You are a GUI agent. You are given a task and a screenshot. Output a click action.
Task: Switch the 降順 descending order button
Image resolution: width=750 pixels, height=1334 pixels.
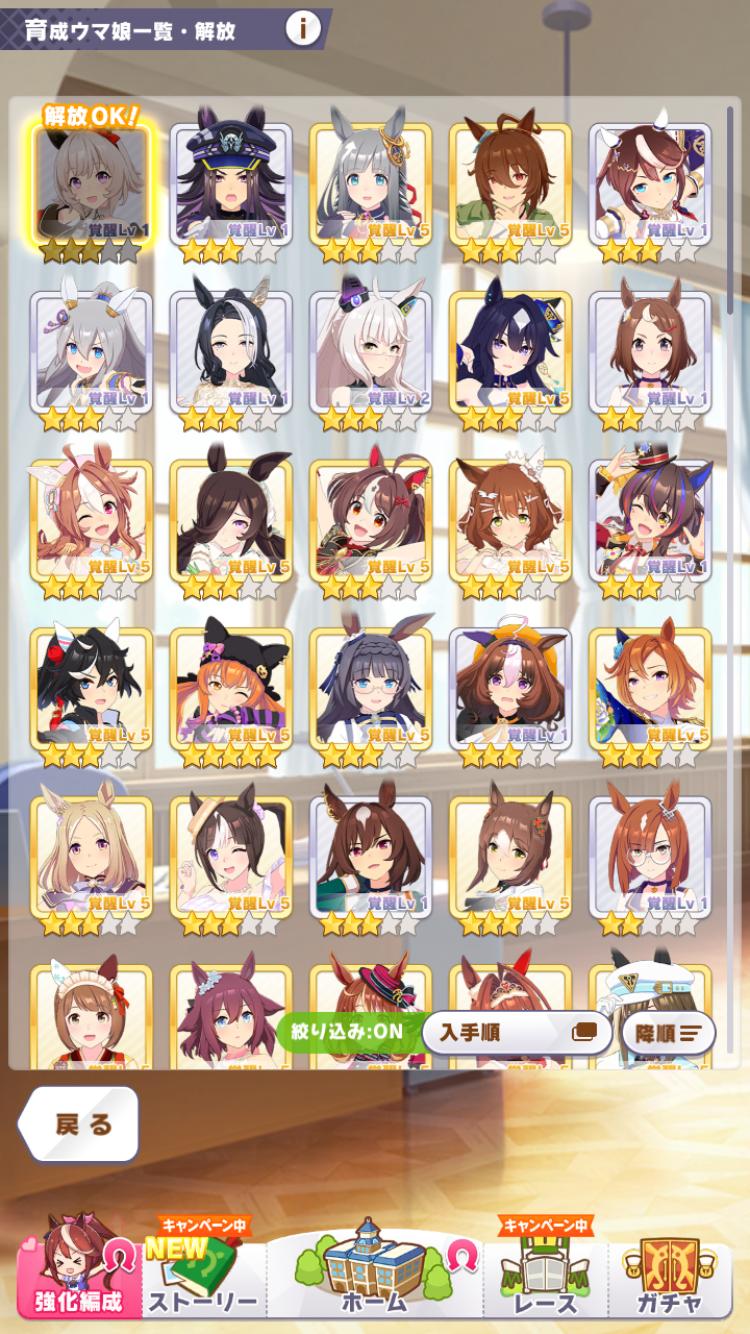click(x=668, y=1032)
